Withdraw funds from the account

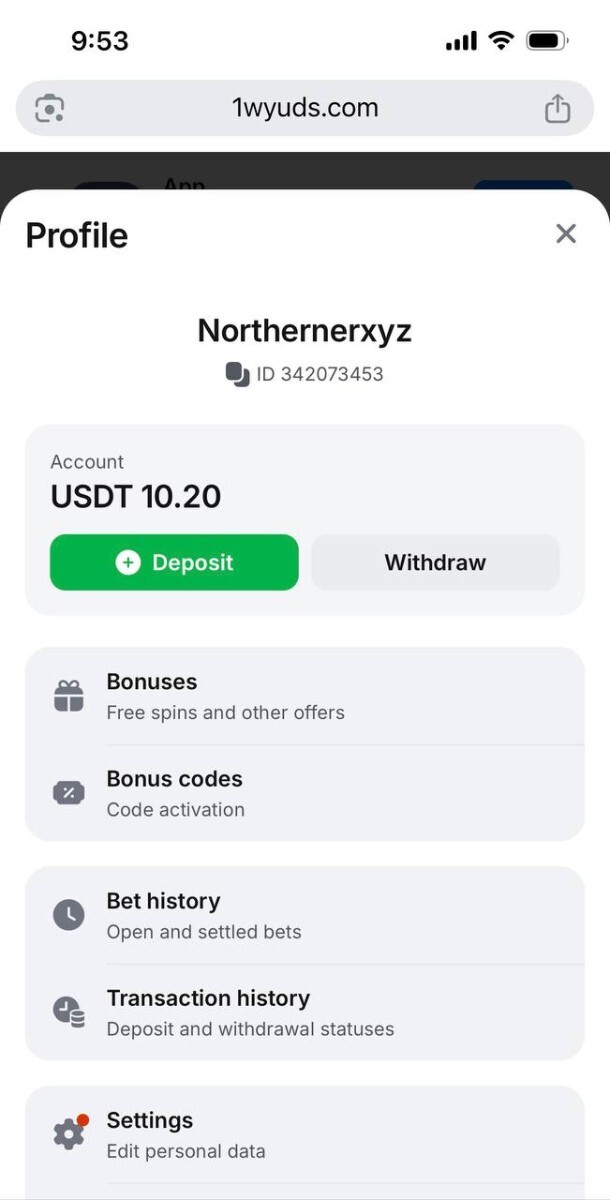[x=435, y=562]
